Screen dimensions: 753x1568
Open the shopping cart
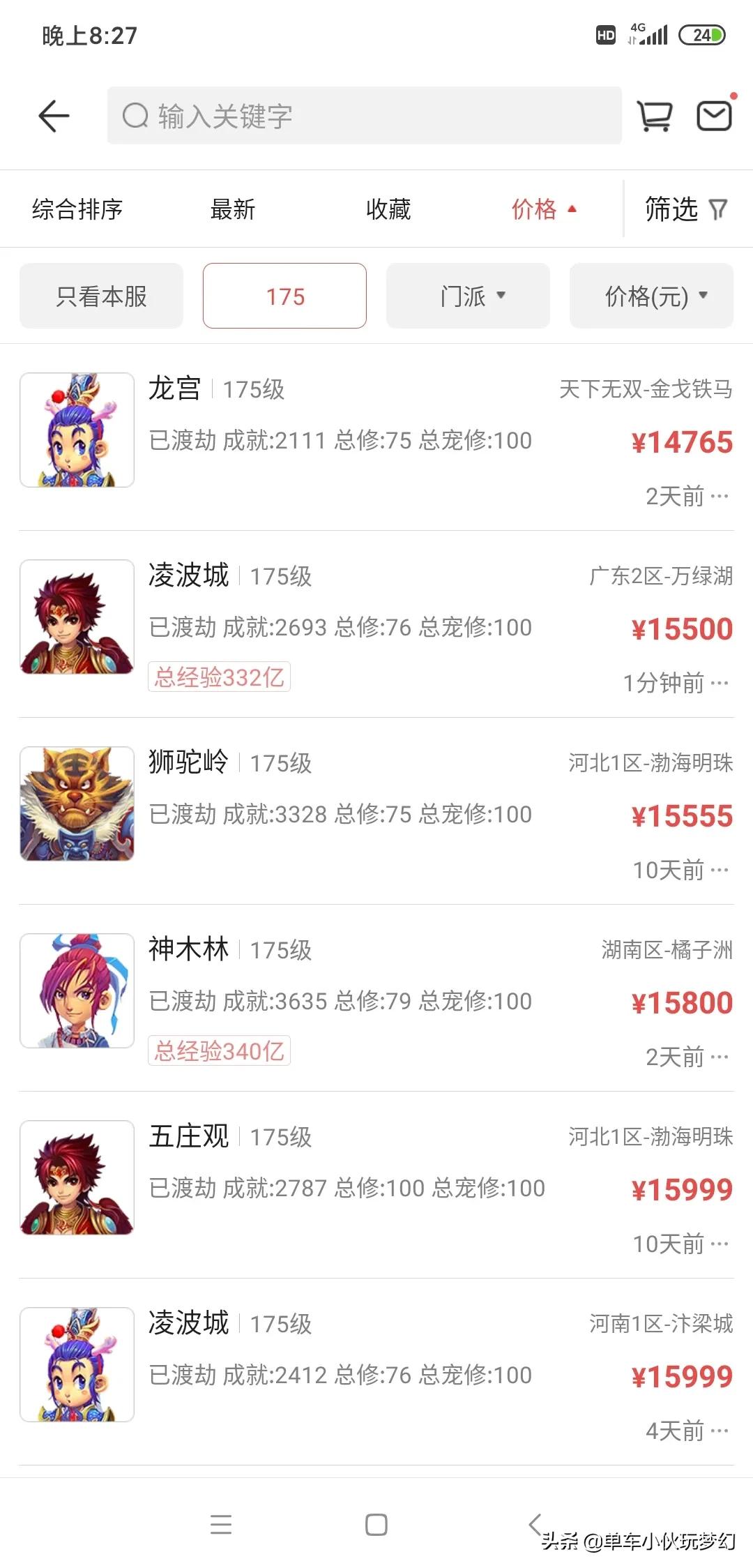(x=655, y=116)
